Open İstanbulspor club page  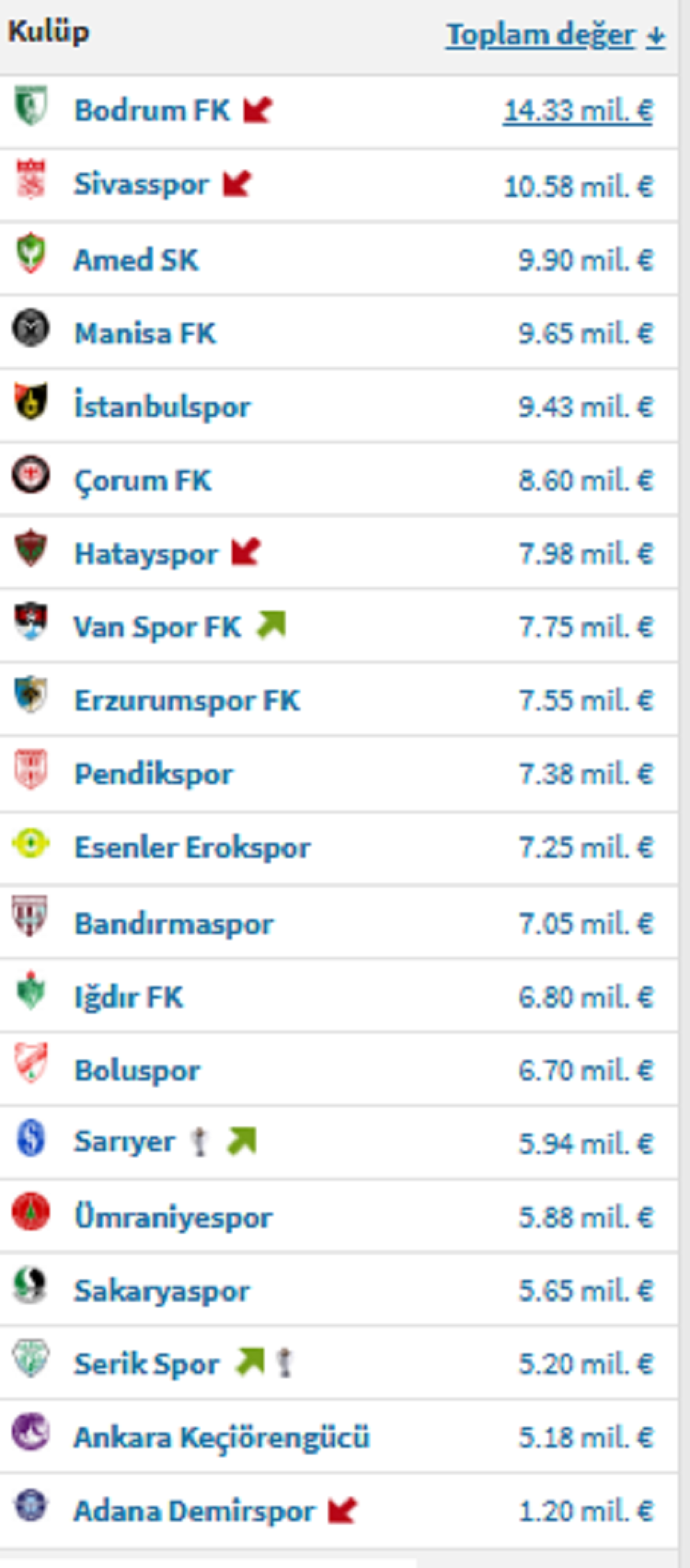pos(162,407)
